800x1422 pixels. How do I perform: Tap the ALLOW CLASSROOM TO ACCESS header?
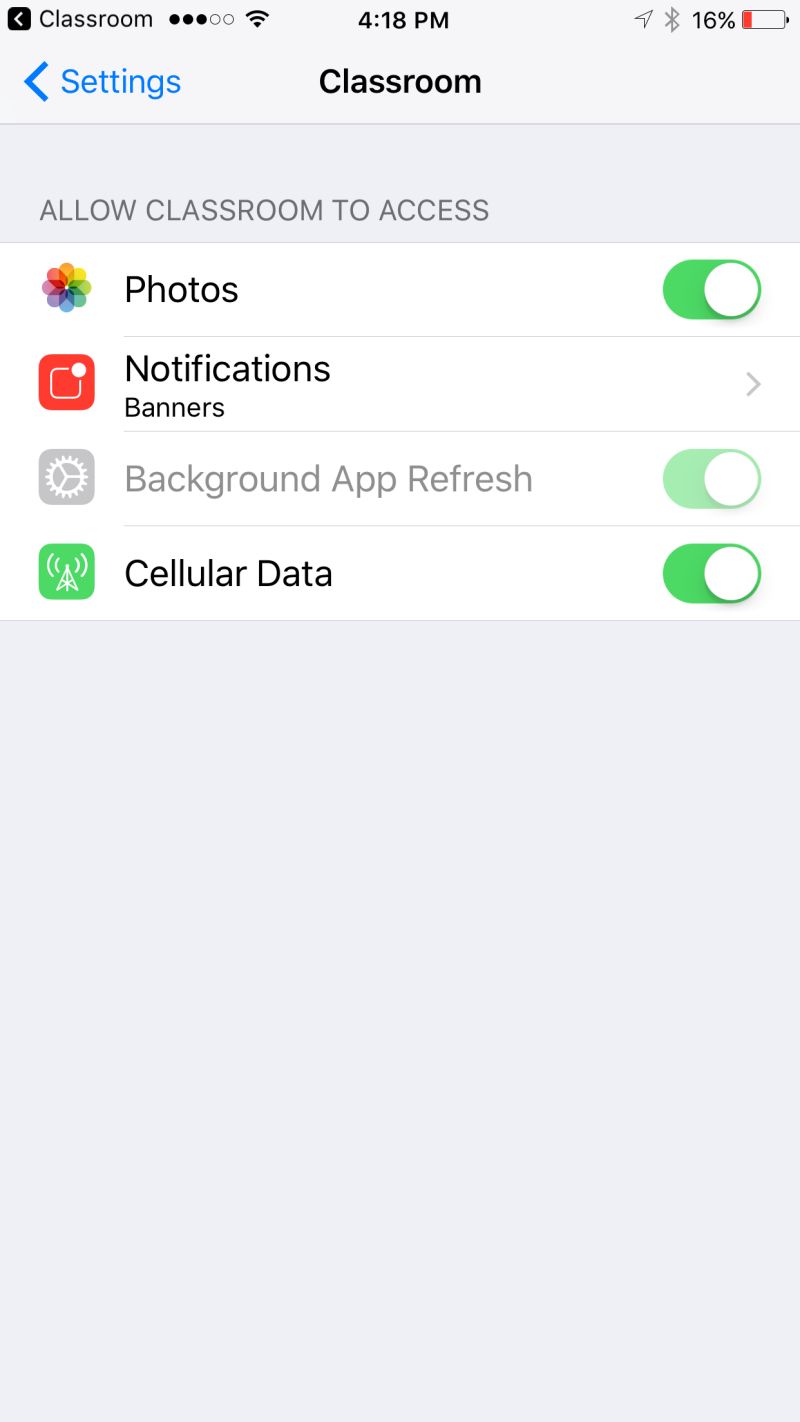(264, 210)
